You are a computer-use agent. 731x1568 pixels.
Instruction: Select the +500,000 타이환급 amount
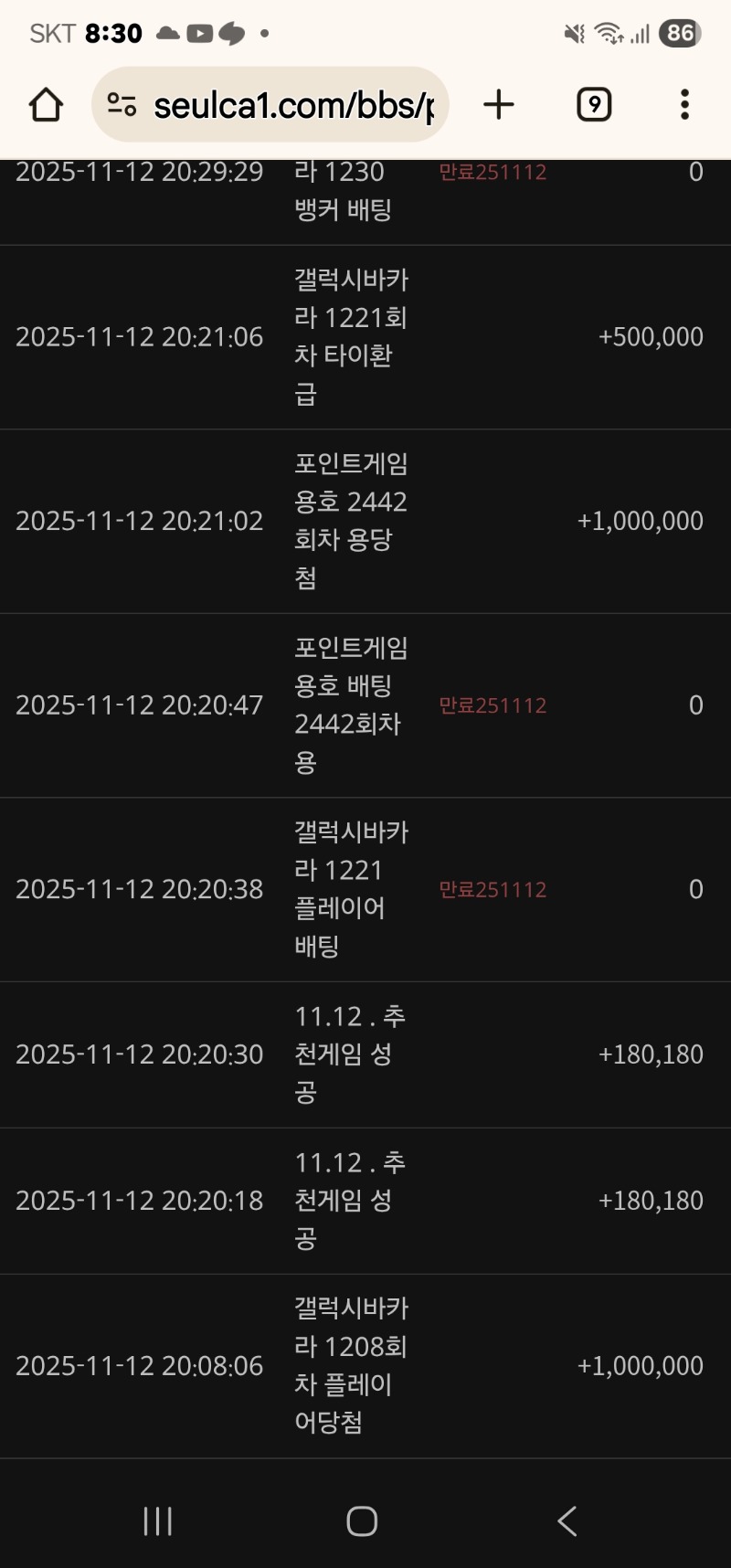click(652, 336)
